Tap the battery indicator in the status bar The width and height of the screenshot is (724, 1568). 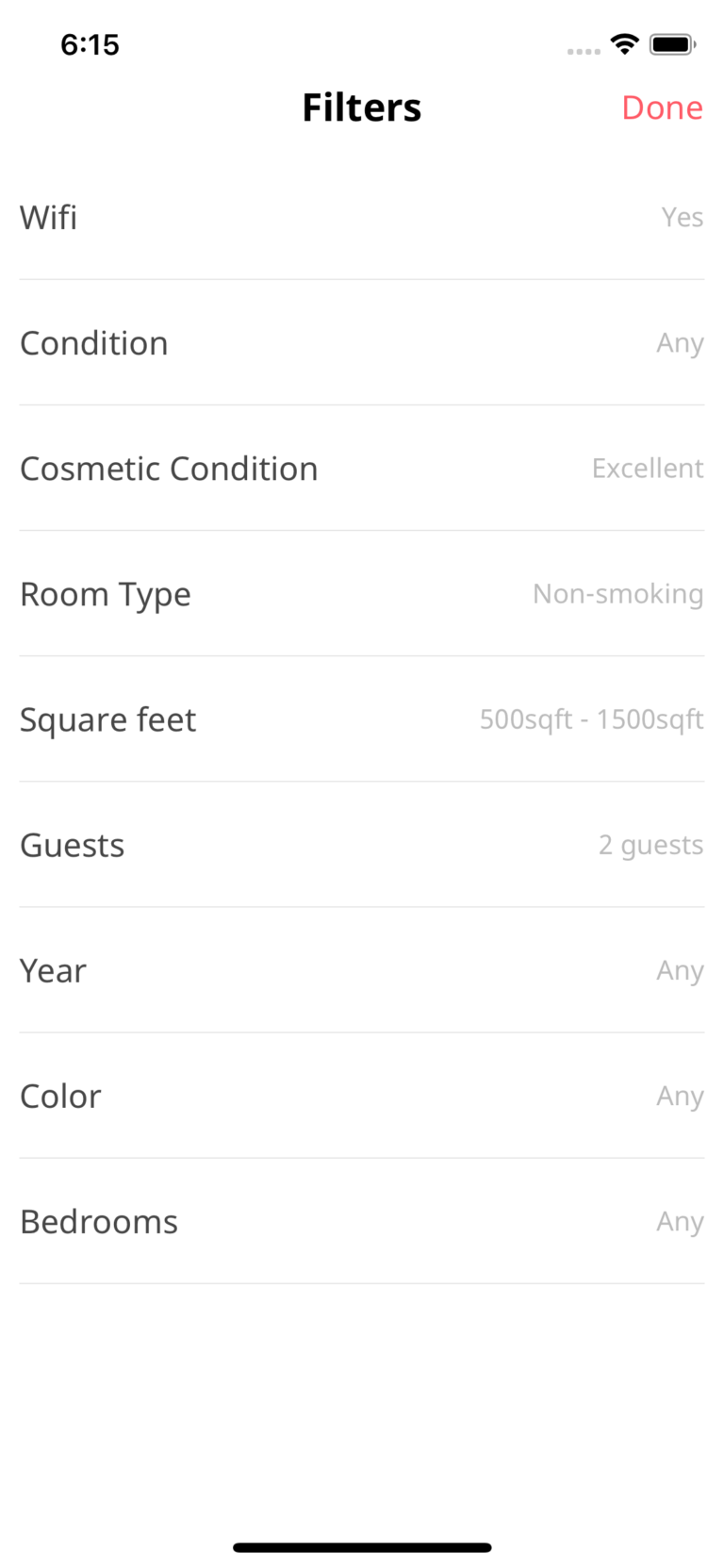pyautogui.click(x=672, y=42)
